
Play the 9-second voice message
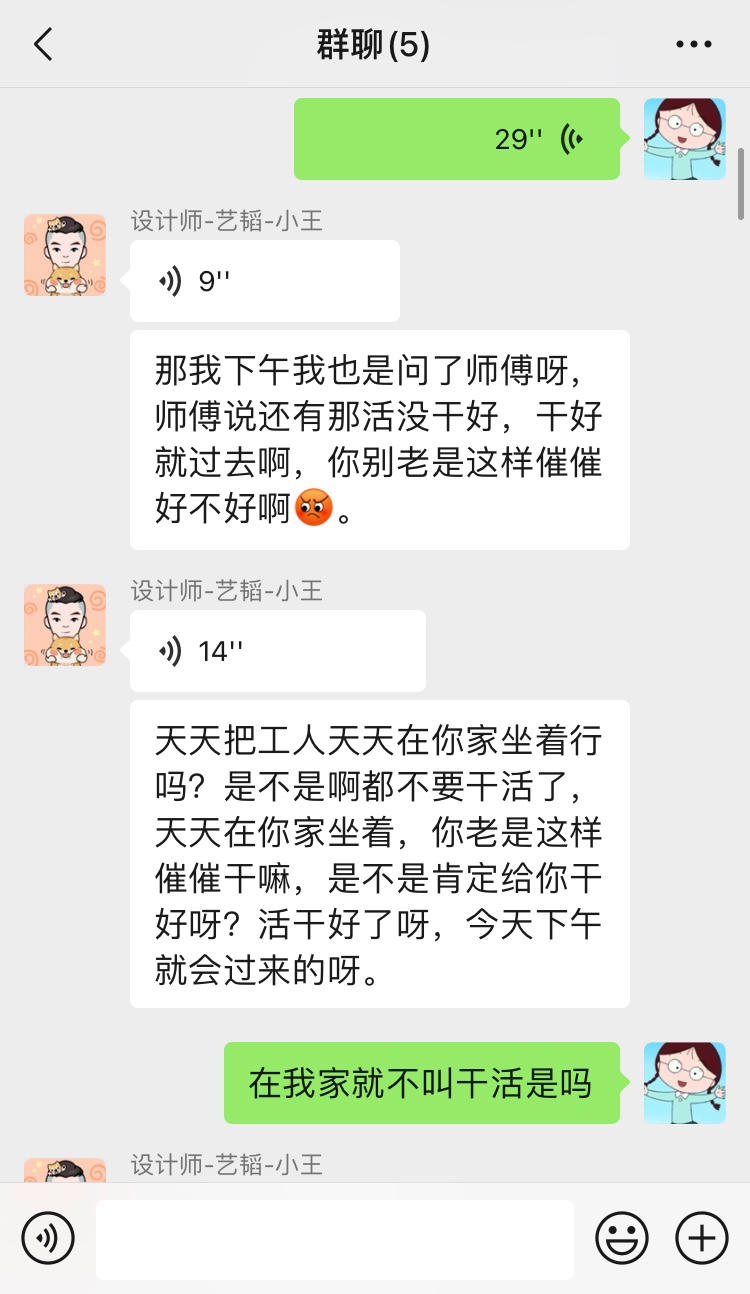pos(264,281)
